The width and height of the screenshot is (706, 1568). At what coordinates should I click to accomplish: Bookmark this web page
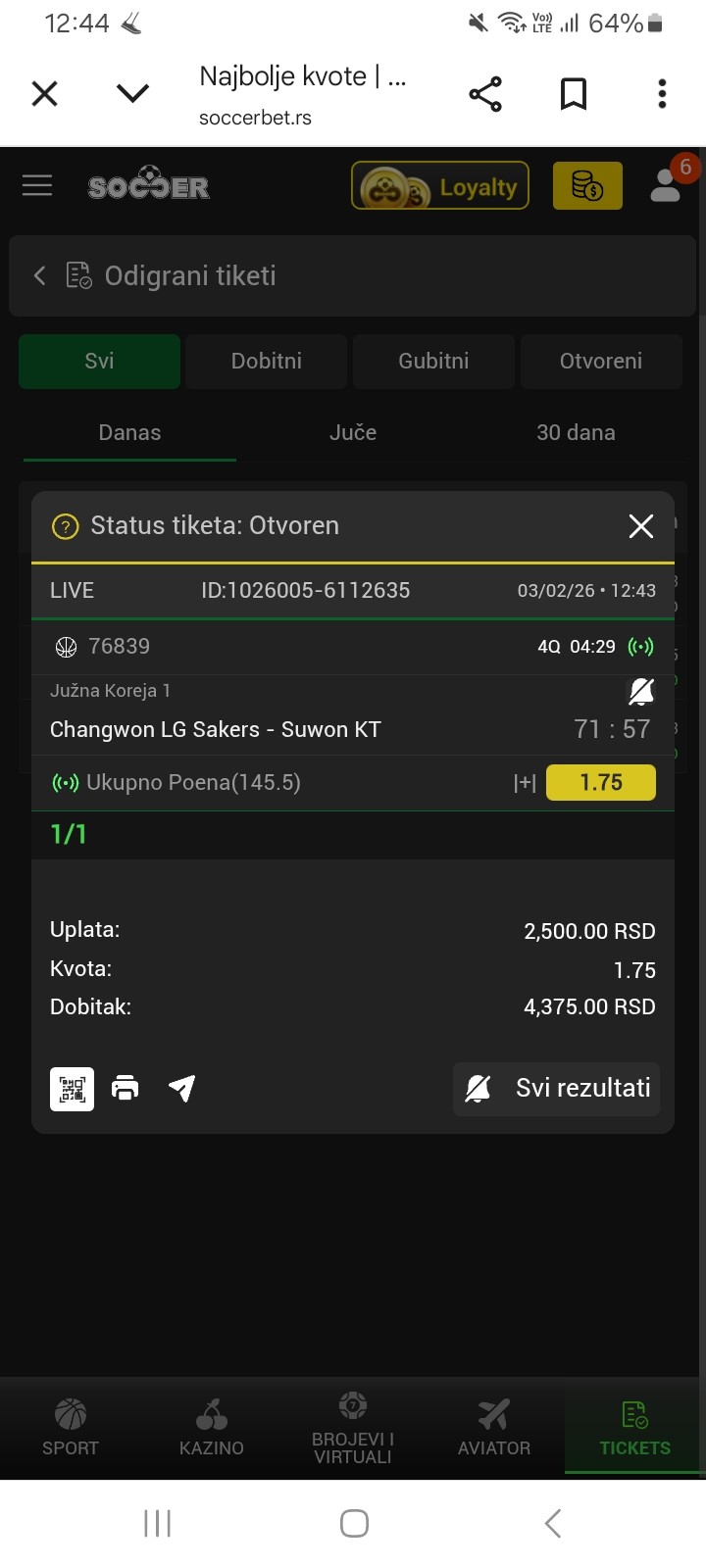click(574, 94)
